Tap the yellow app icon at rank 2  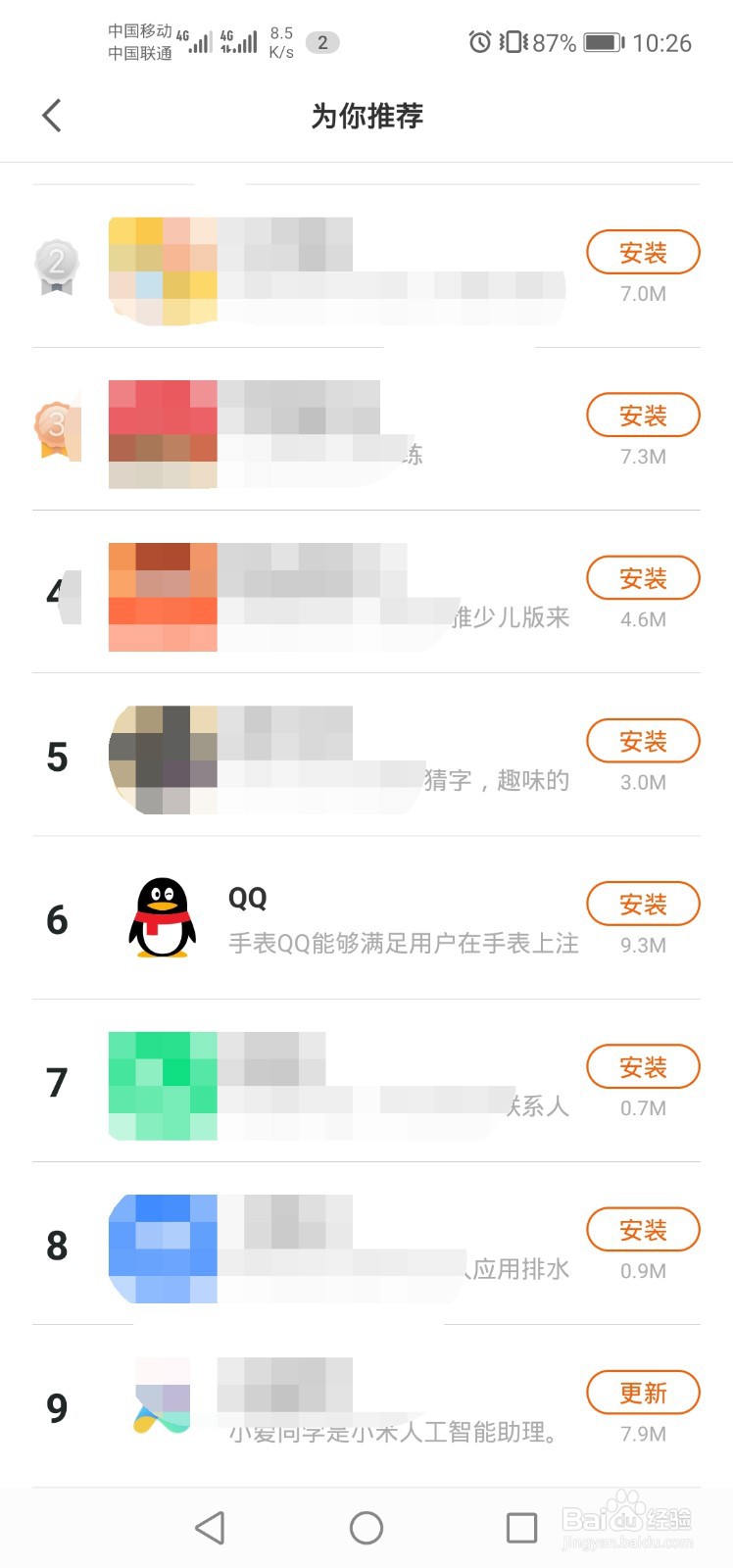click(x=162, y=269)
